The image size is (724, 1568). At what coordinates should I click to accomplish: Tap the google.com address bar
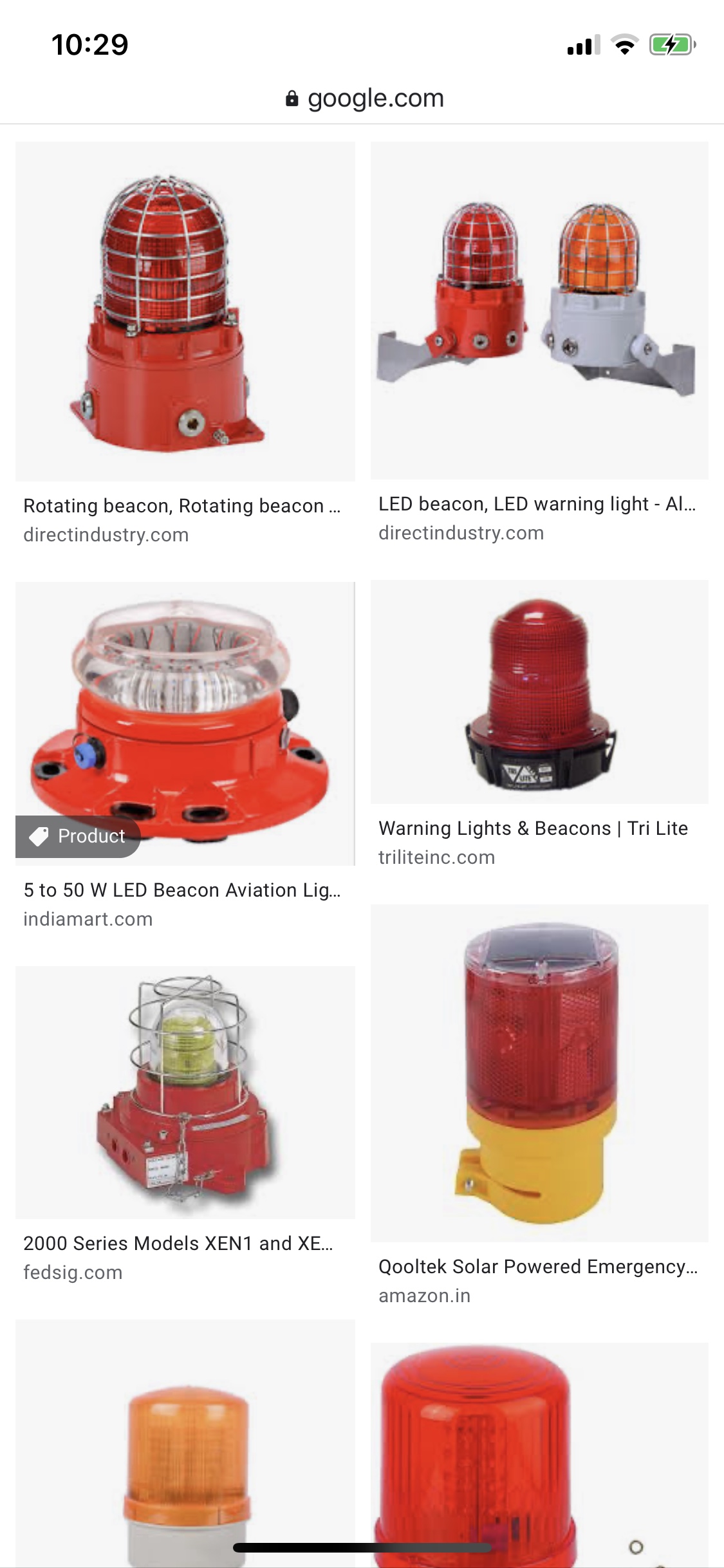(364, 98)
